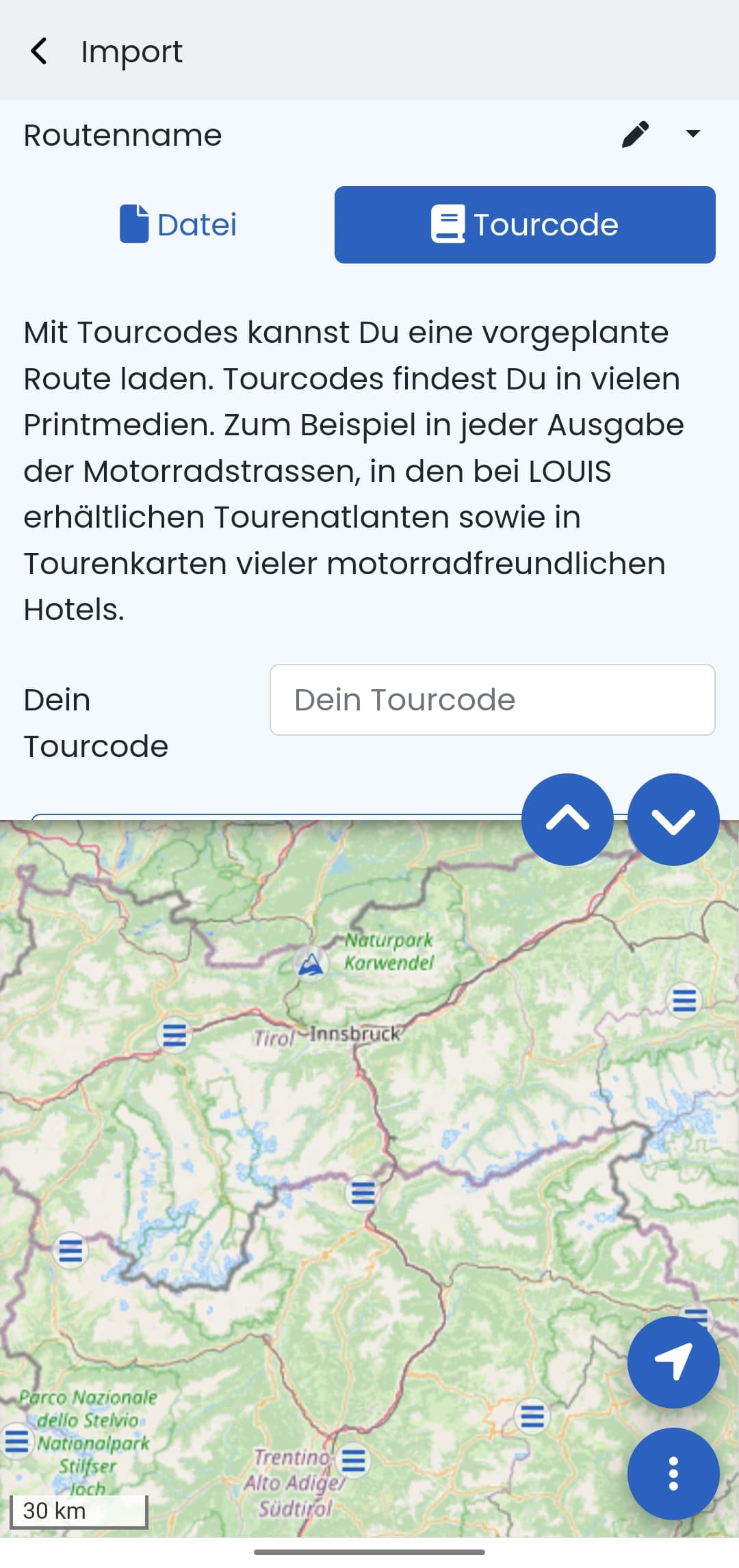Image resolution: width=739 pixels, height=1568 pixels.
Task: Open the mountain marker near Naturpark Karwendel
Action: click(311, 964)
